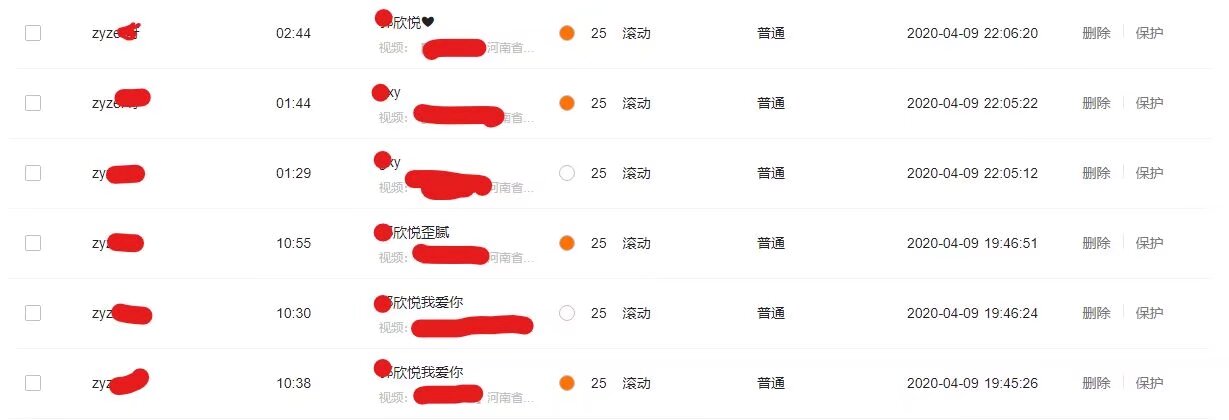Check the box for the 22:05:12 row
The width and height of the screenshot is (1229, 420).
pyautogui.click(x=33, y=173)
